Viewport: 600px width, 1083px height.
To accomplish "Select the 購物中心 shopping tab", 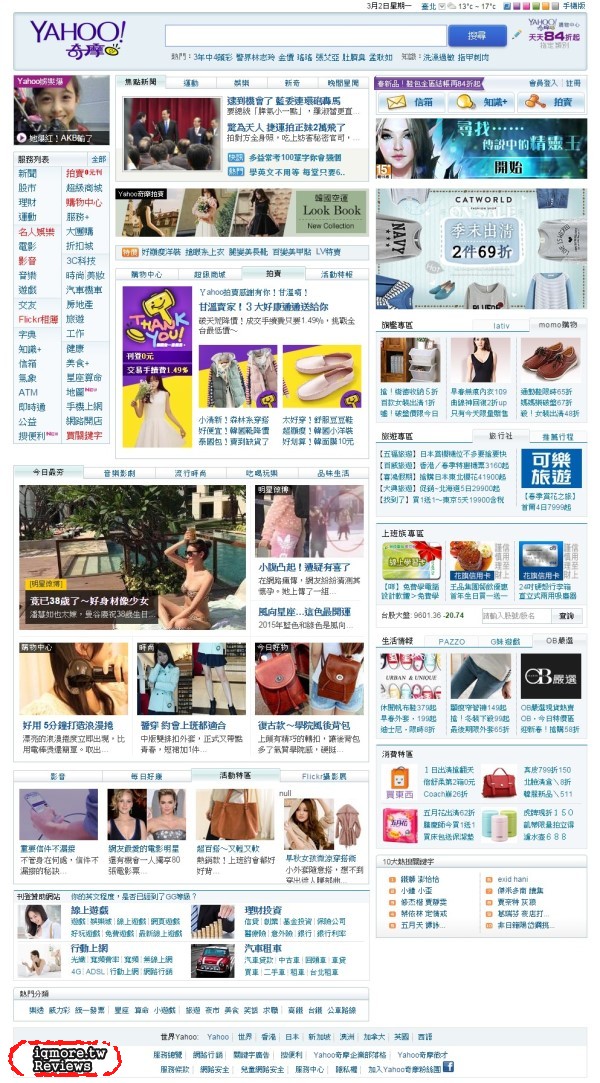I will (147, 273).
